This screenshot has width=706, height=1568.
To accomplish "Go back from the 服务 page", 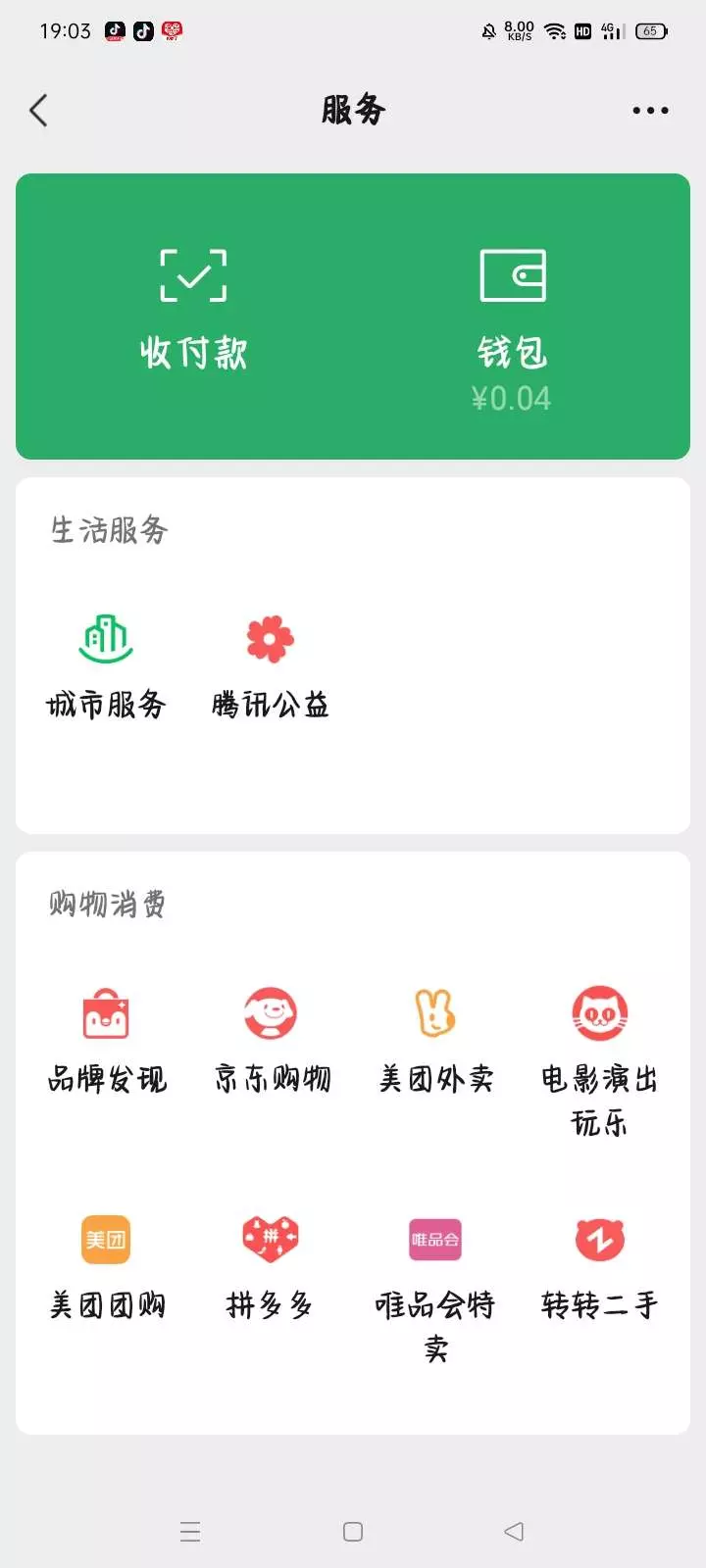I will pyautogui.click(x=39, y=110).
